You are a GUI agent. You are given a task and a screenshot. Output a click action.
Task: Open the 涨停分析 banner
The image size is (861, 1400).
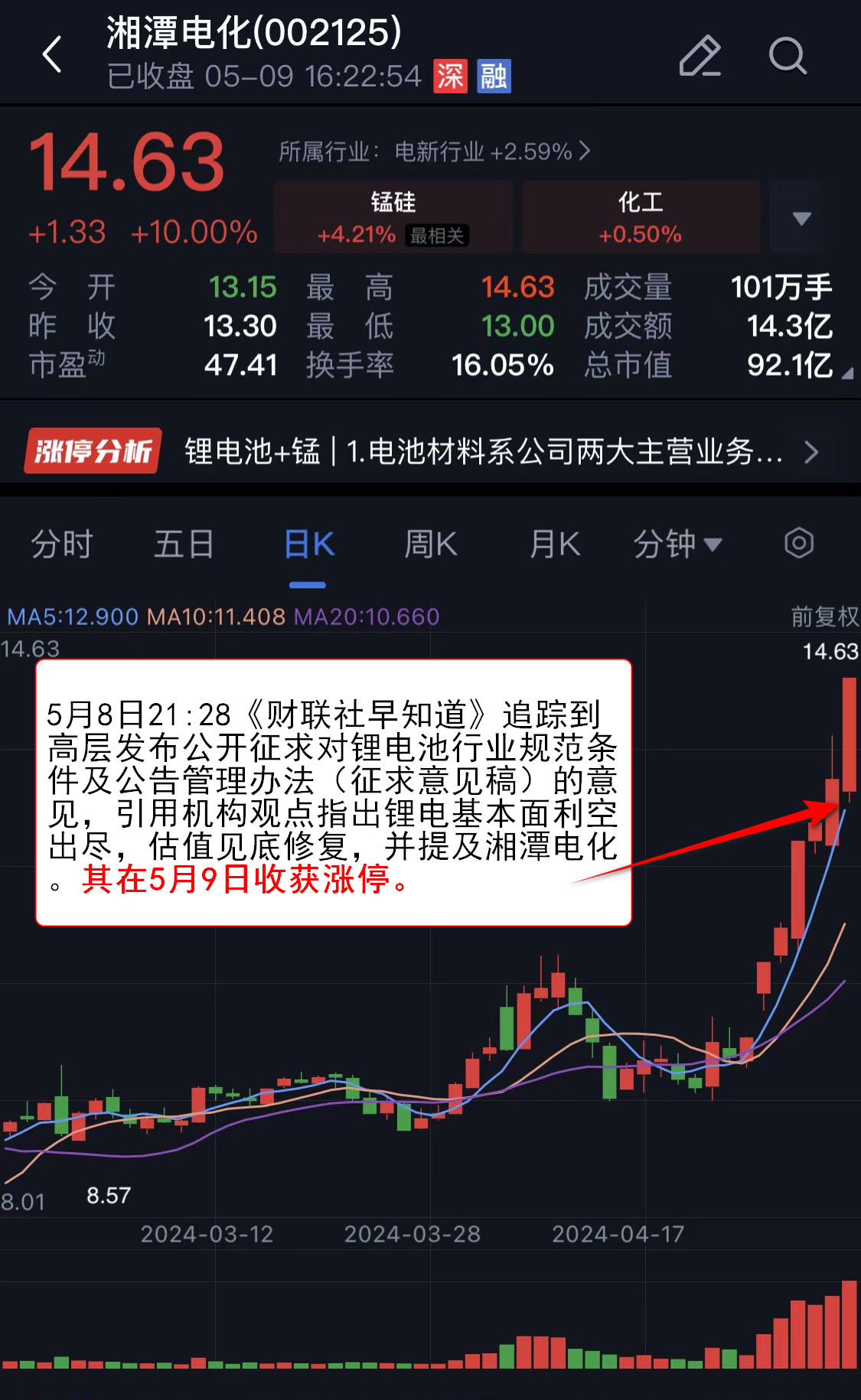(x=421, y=451)
